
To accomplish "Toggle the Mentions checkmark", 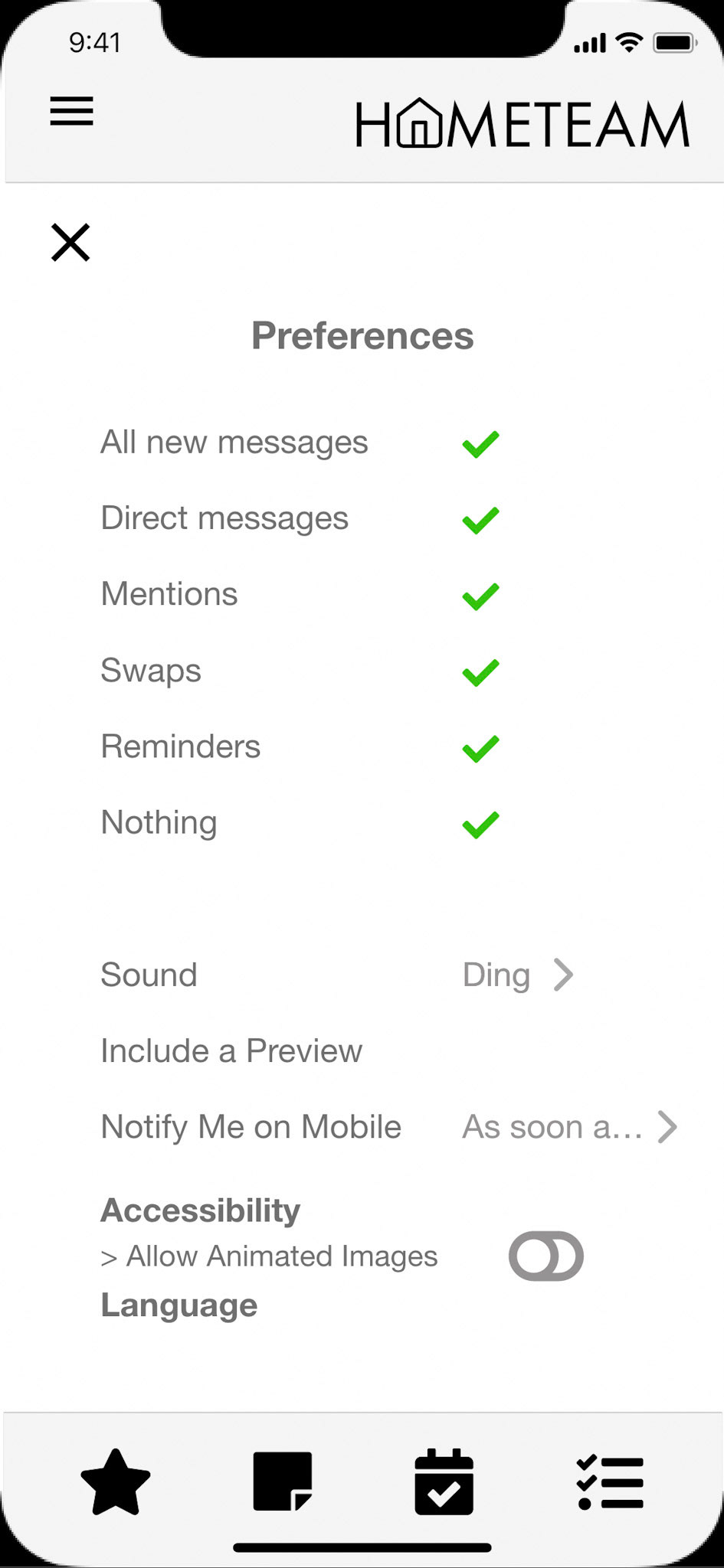I will [480, 596].
